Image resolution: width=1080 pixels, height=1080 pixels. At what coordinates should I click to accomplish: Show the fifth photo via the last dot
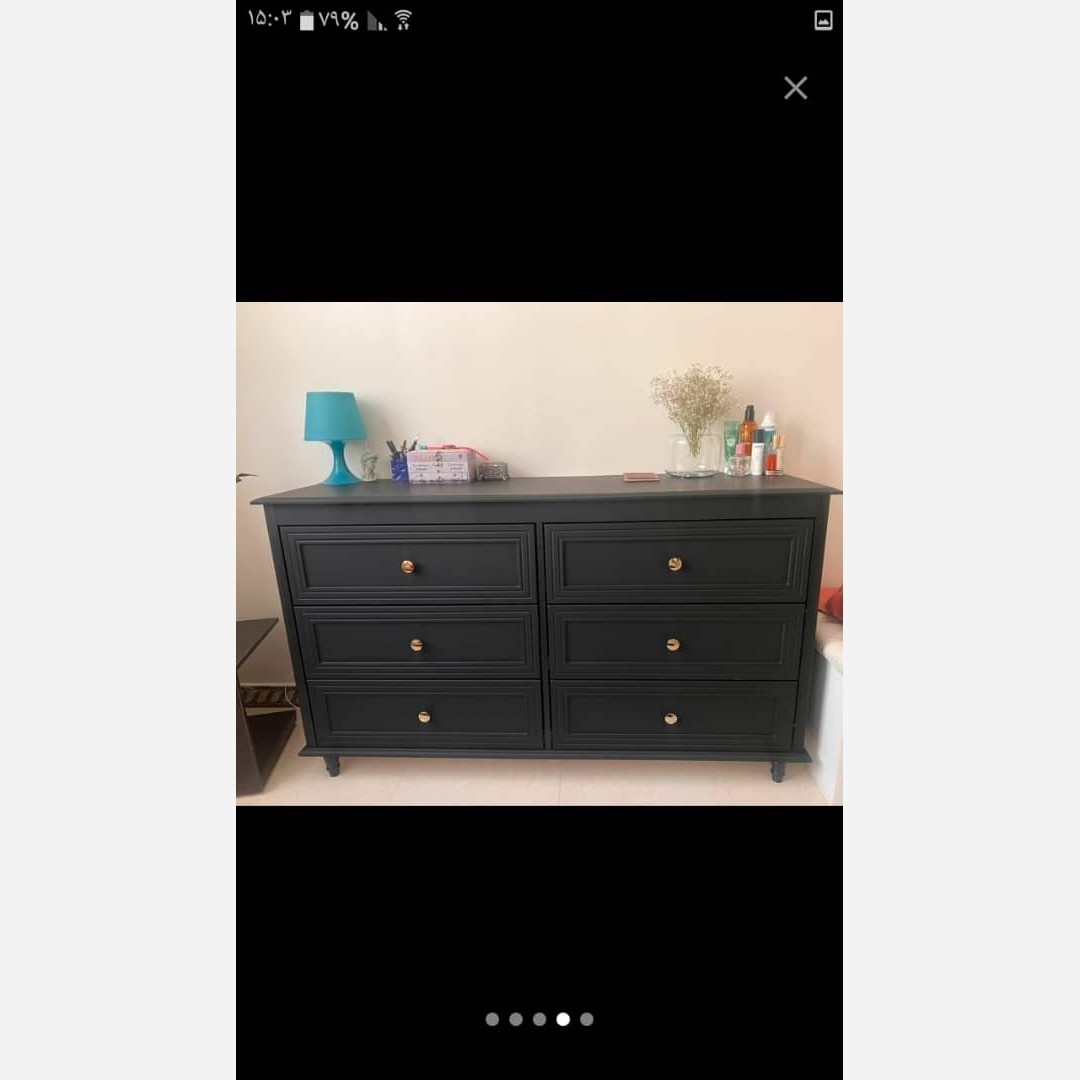587,1019
